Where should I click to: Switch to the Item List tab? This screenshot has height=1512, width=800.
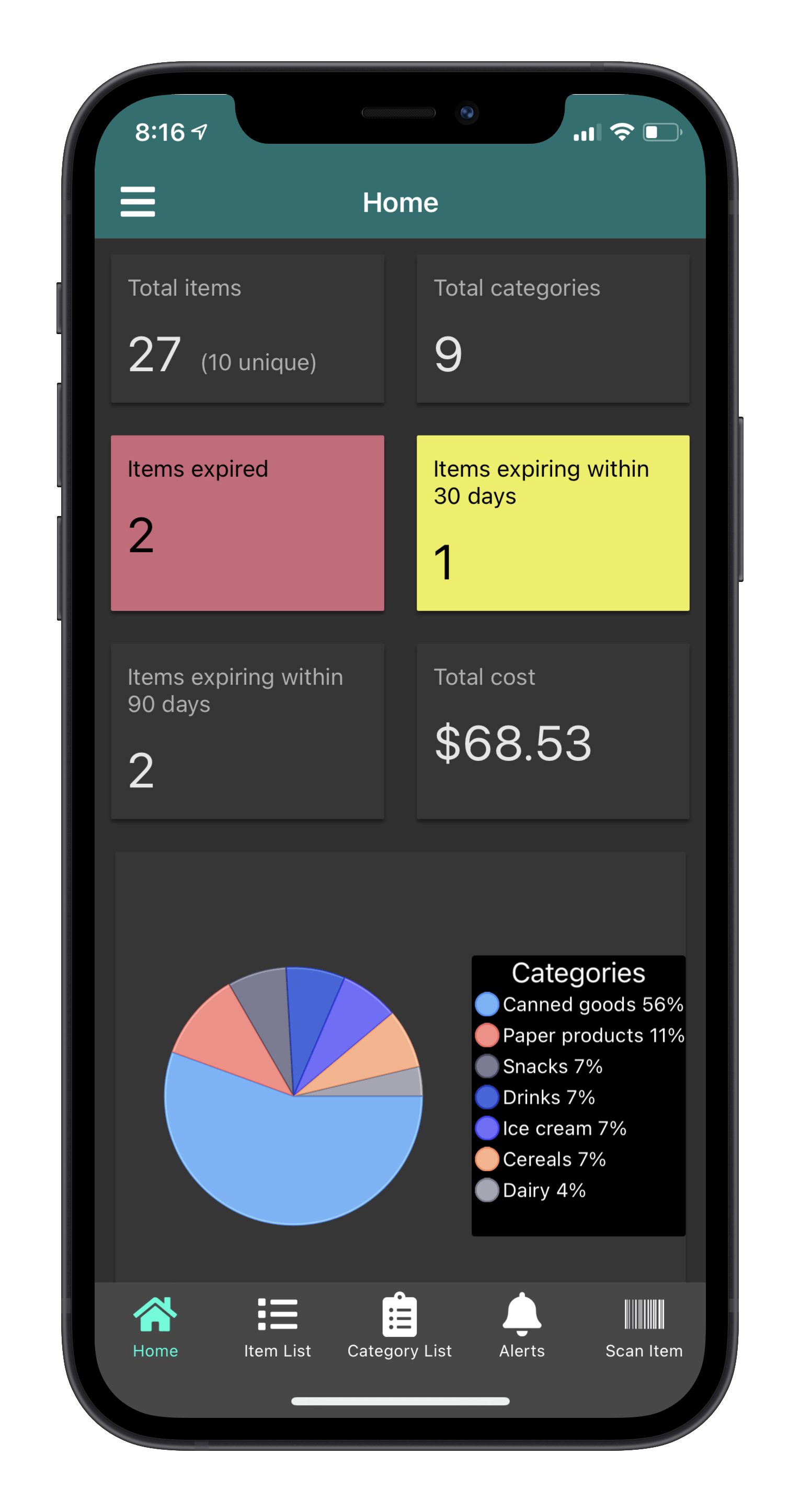[278, 1327]
